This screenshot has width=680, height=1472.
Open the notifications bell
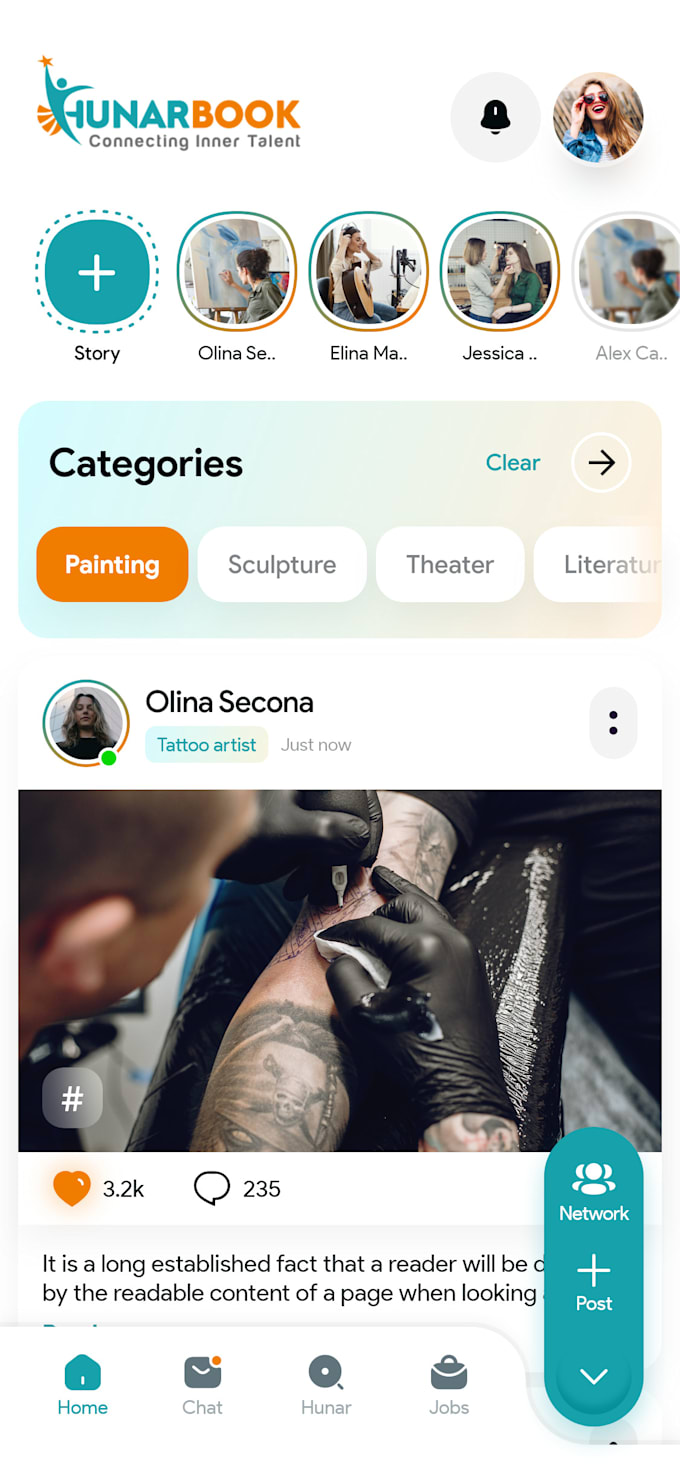tap(495, 117)
